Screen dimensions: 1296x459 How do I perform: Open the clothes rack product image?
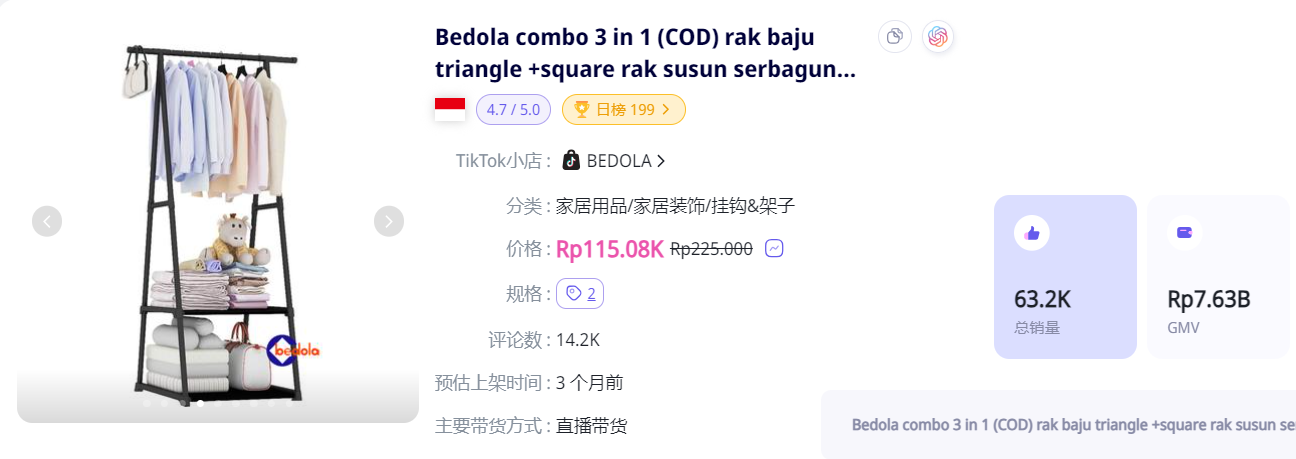pos(218,221)
